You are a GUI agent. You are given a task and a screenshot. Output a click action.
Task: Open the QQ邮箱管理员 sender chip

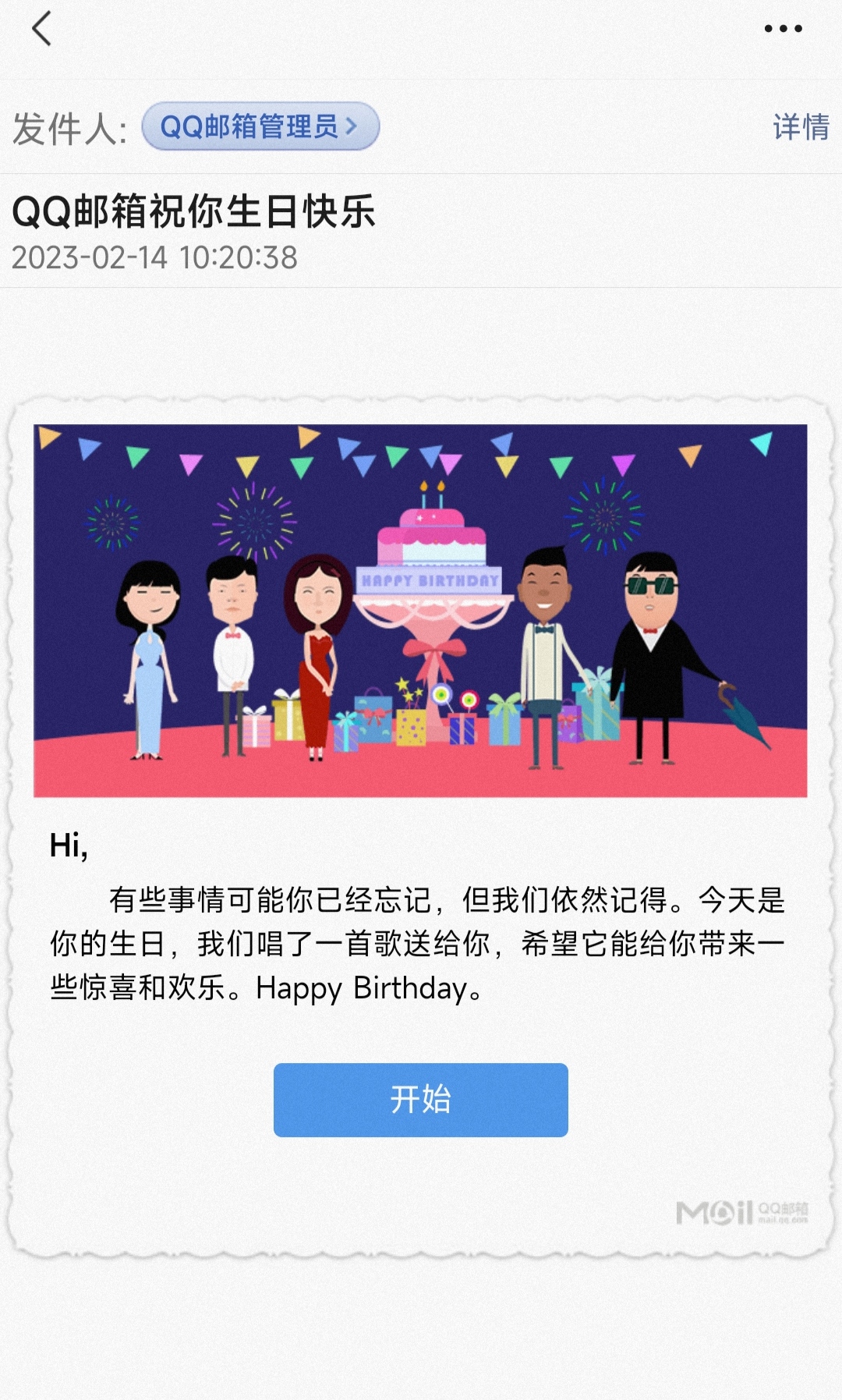click(x=249, y=125)
